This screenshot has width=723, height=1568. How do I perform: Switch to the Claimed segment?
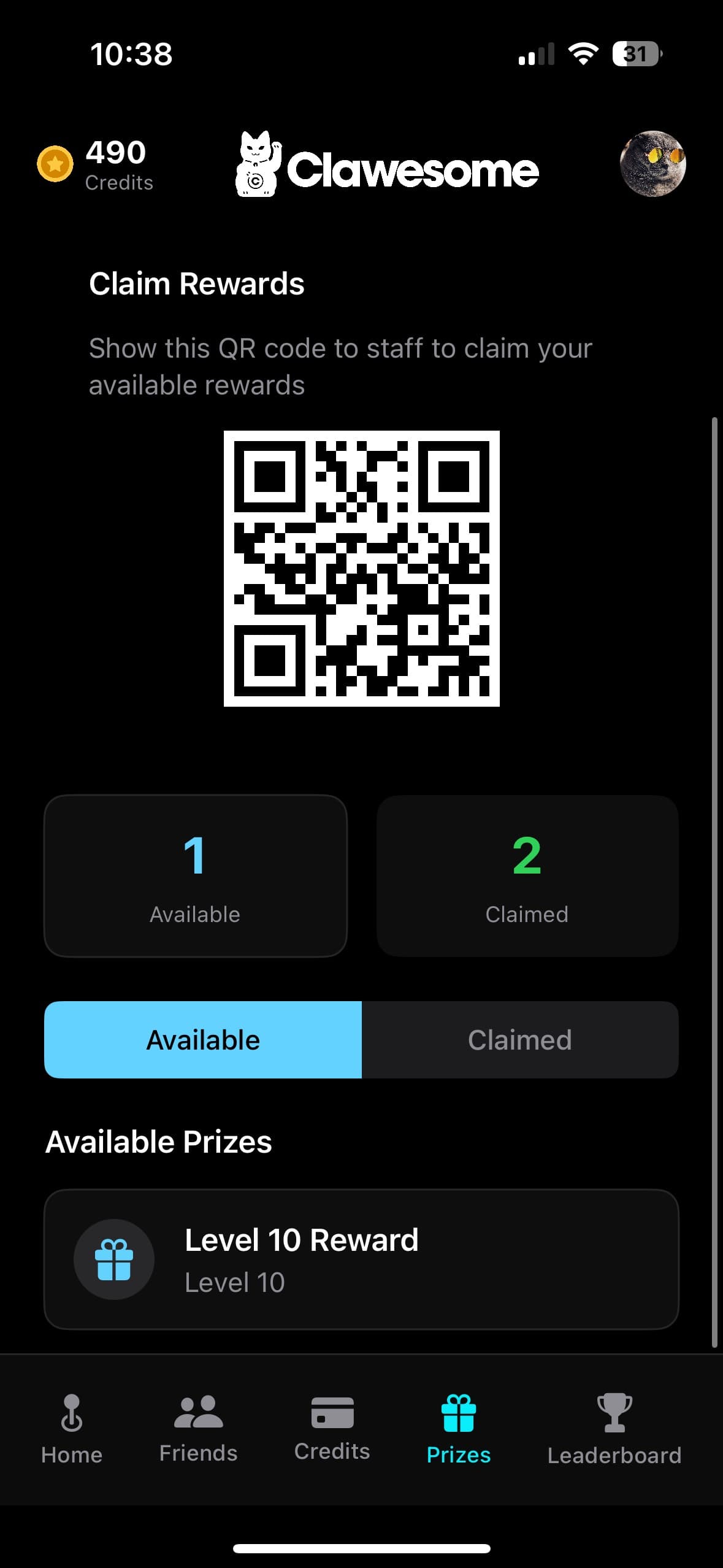coord(520,1040)
